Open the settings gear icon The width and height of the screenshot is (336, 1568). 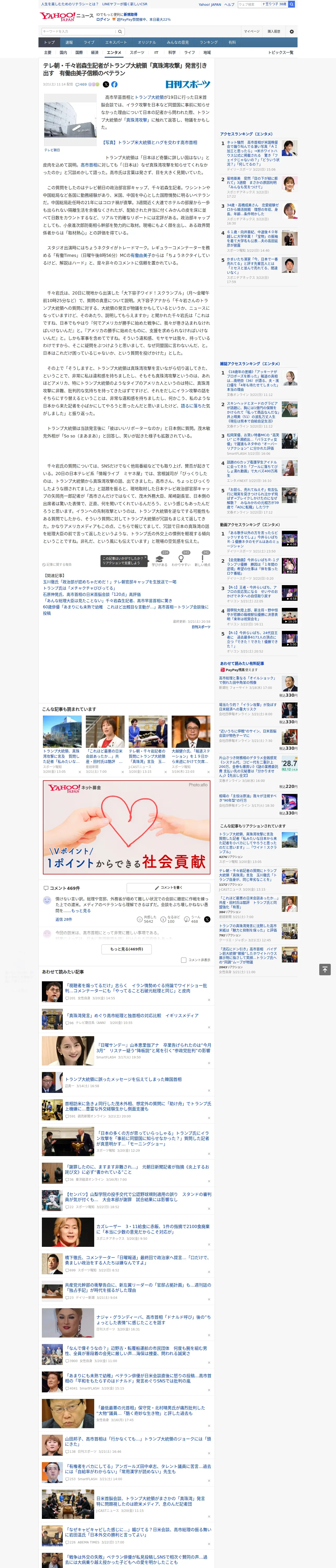click(x=292, y=31)
